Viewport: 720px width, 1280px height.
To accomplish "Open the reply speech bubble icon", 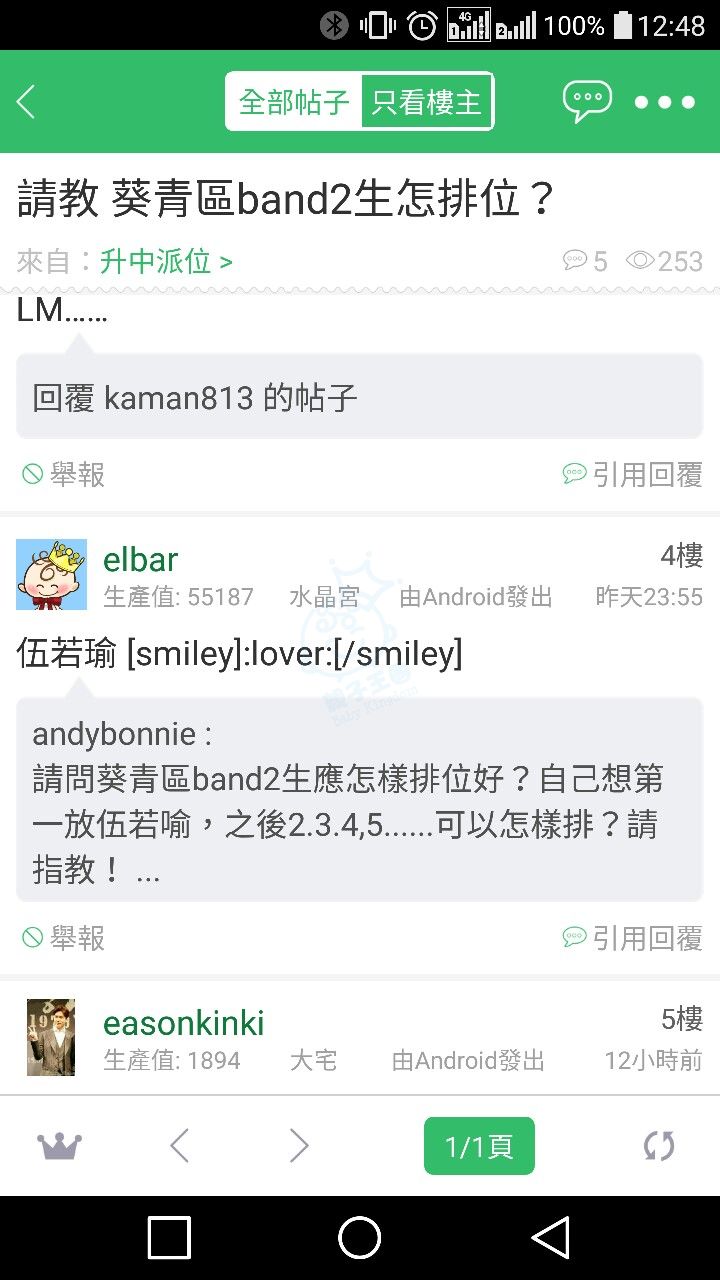I will tap(587, 101).
